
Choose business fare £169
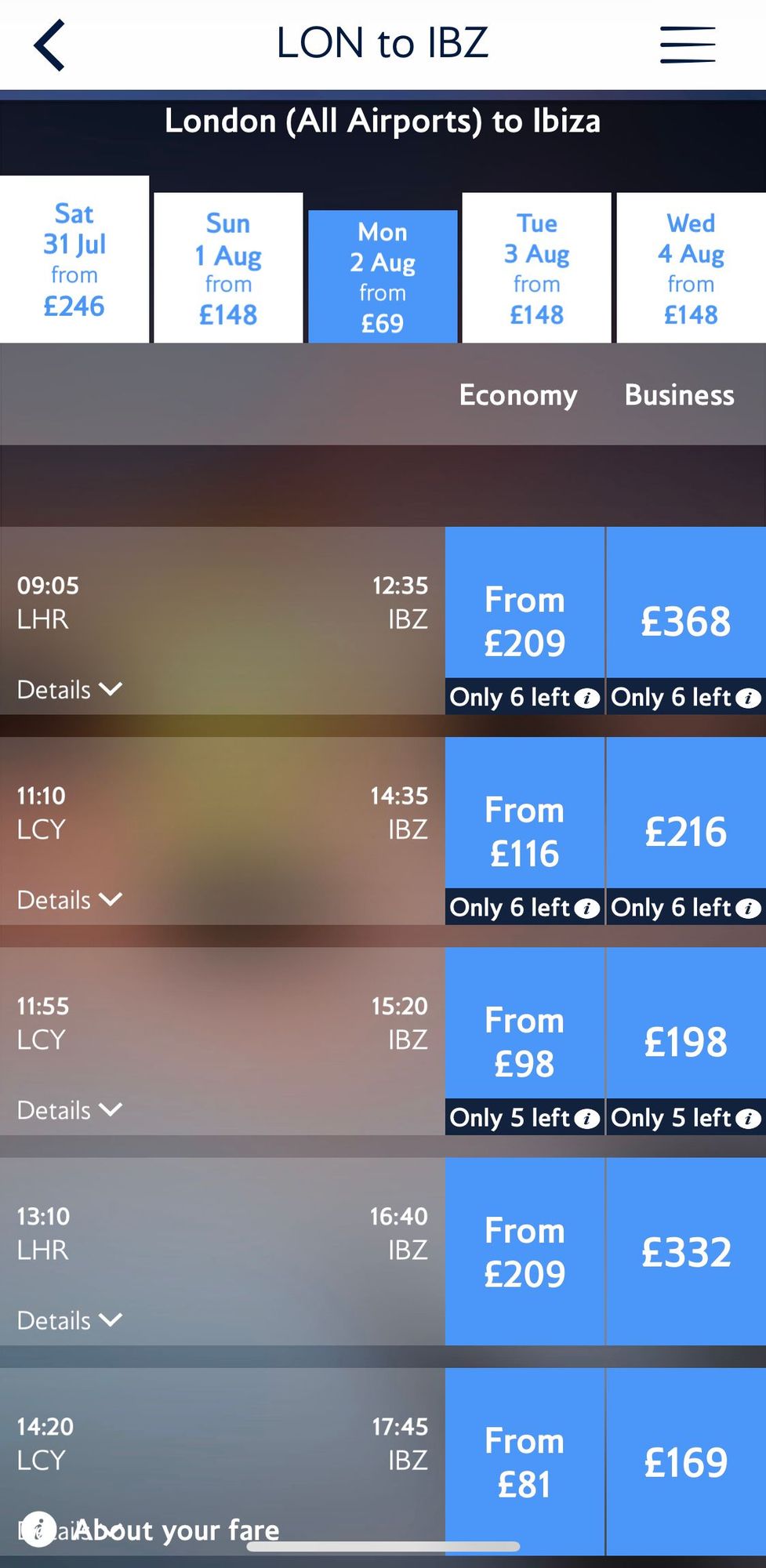686,1461
